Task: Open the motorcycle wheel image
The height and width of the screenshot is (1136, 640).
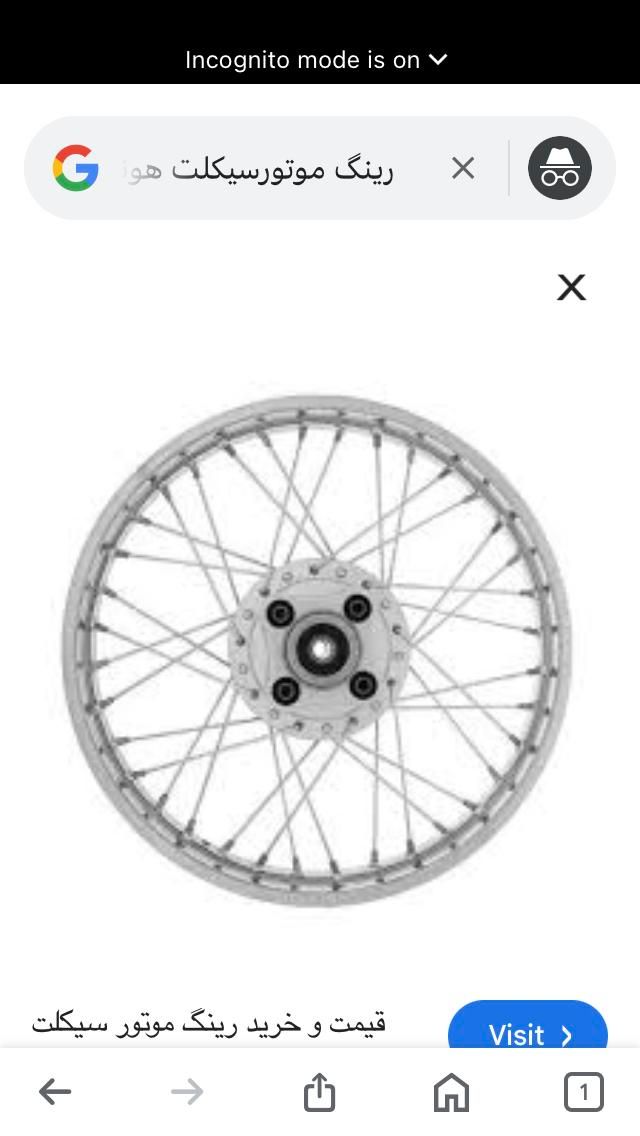Action: [318, 650]
